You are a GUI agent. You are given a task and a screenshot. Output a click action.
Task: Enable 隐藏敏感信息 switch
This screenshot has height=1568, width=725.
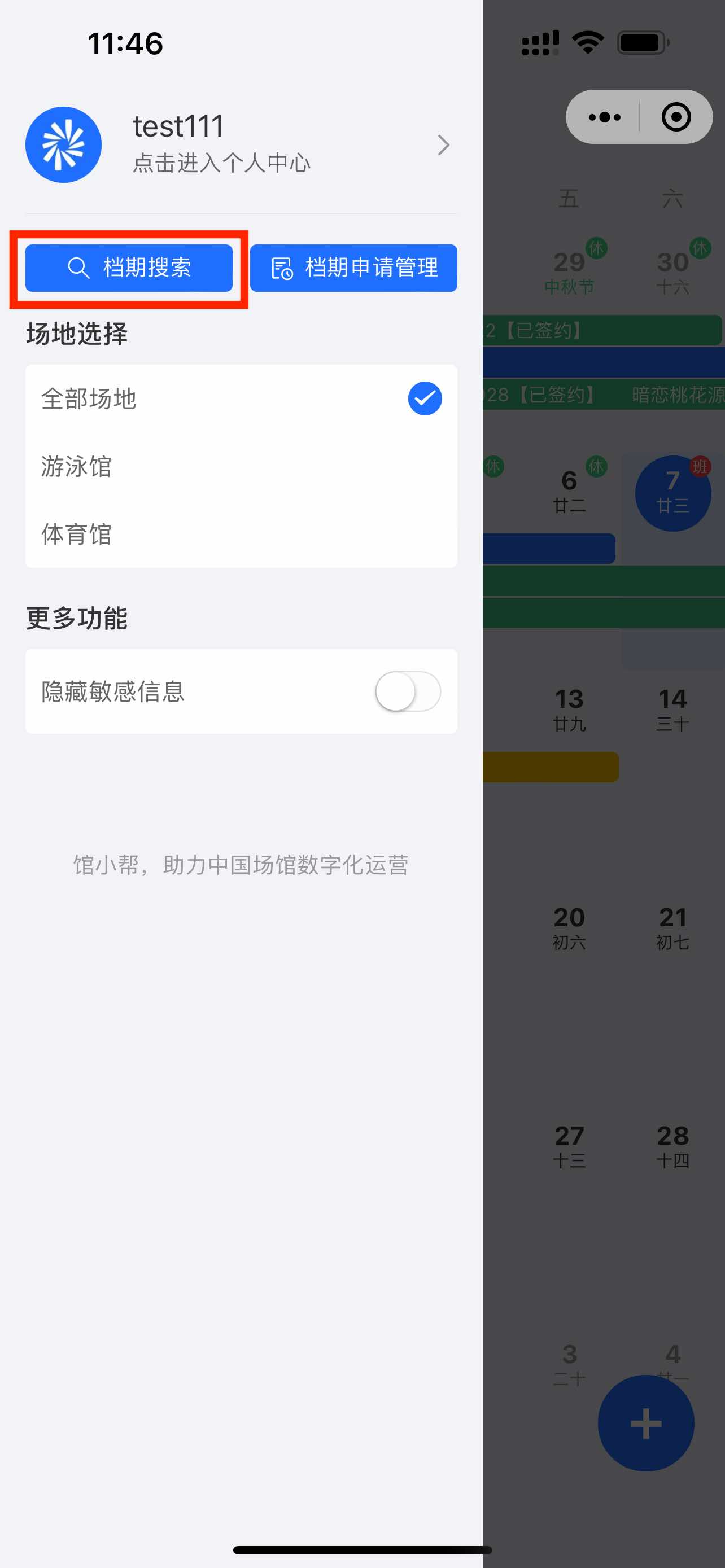(x=408, y=691)
